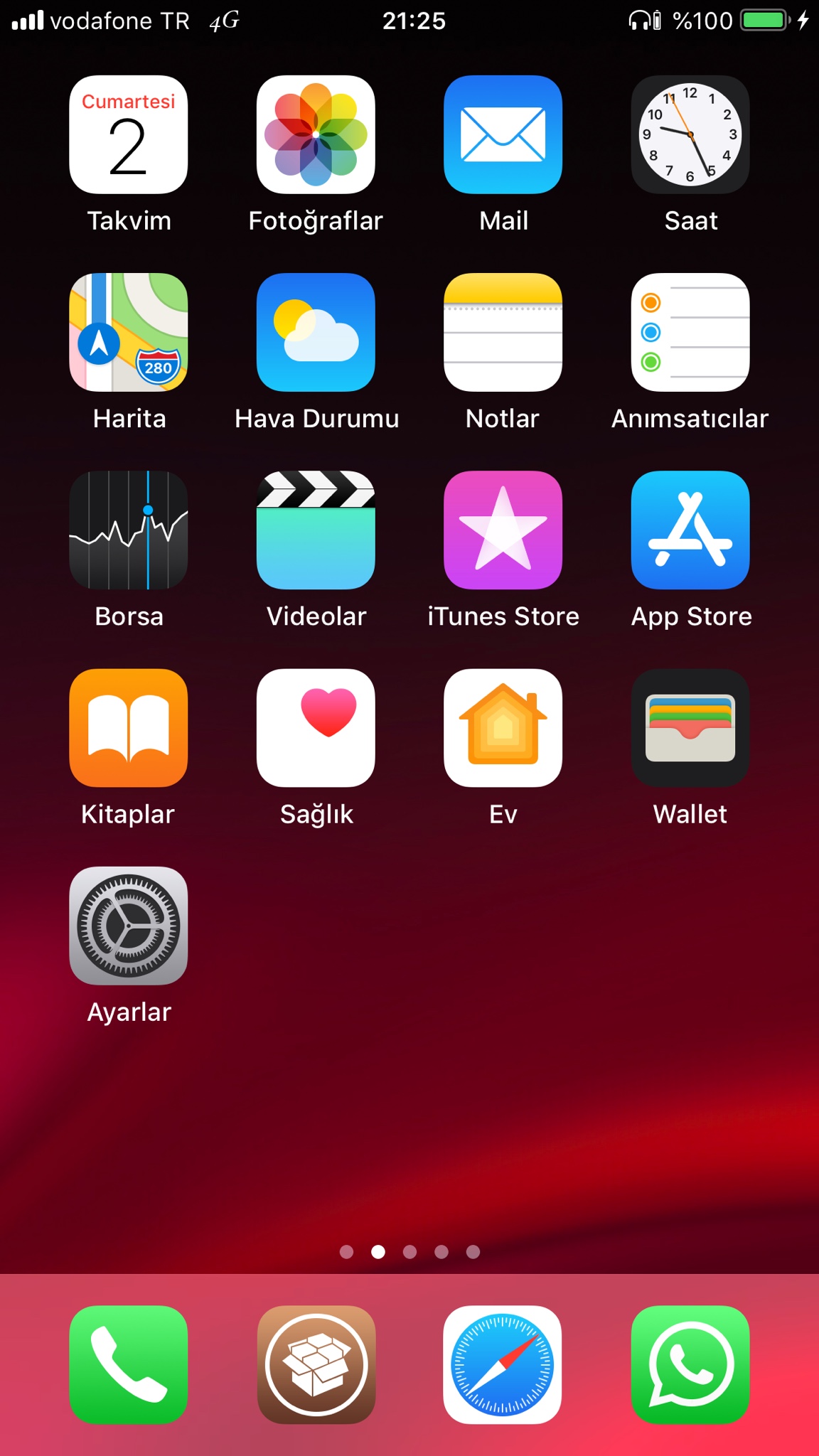Launch the App Store

coord(690,530)
